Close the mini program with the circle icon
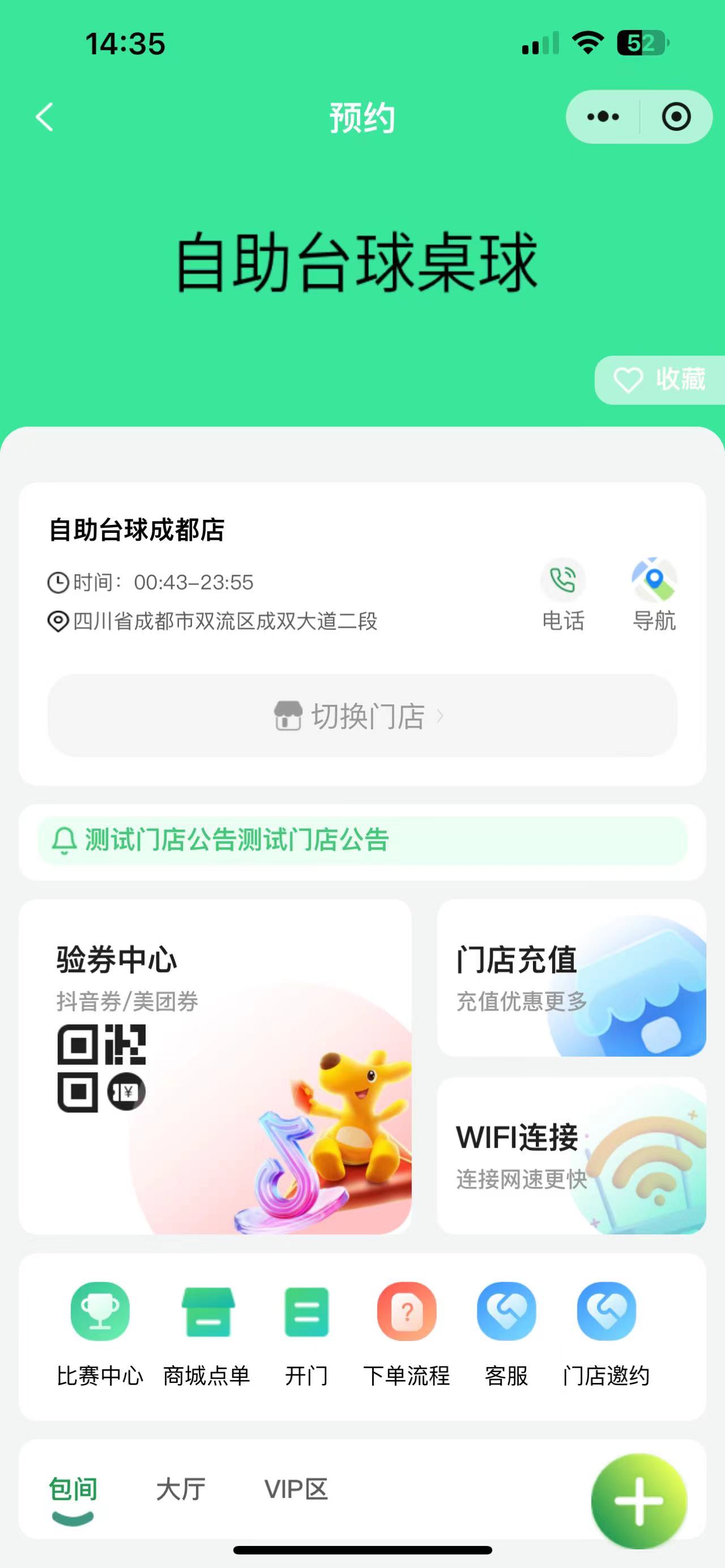725x1568 pixels. [676, 117]
